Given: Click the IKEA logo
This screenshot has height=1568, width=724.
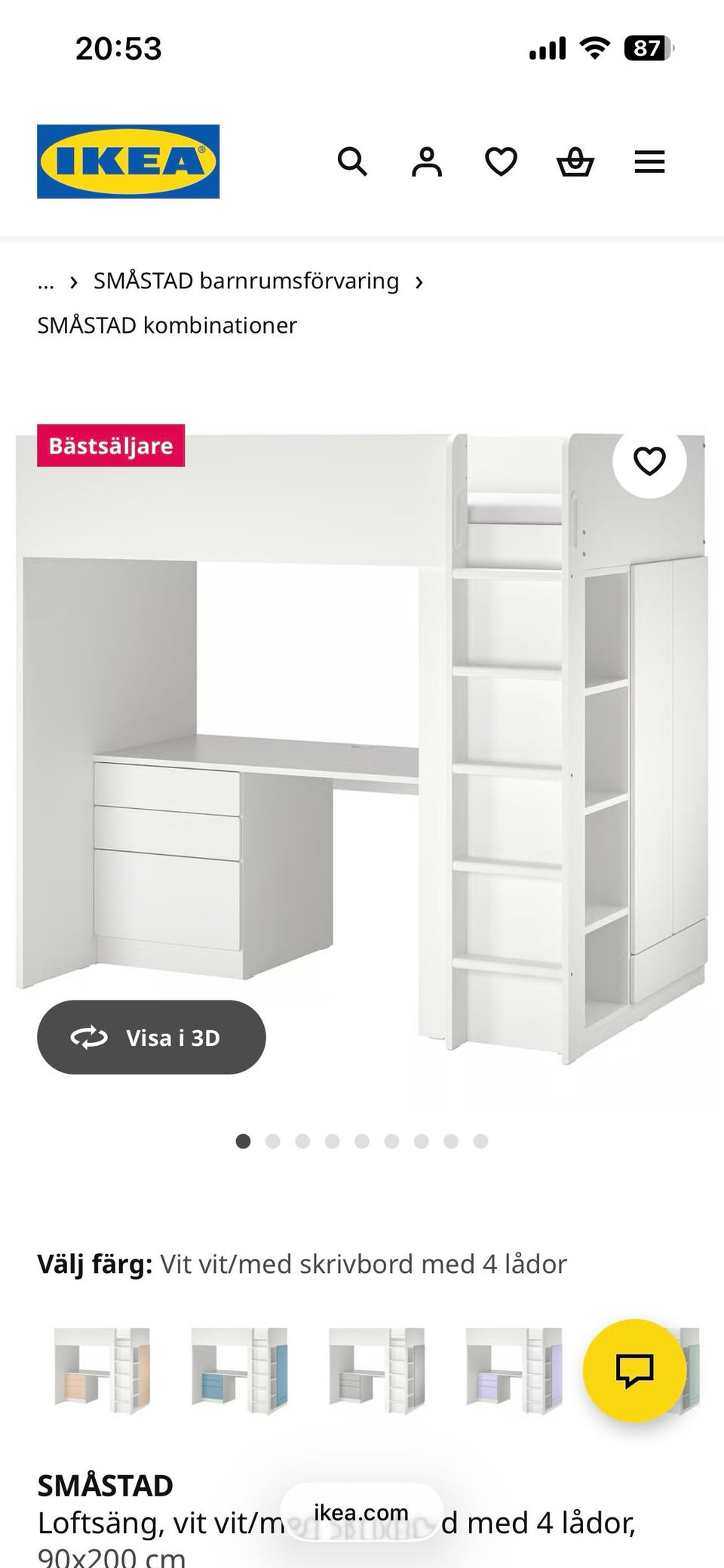Looking at the screenshot, I should click(127, 161).
